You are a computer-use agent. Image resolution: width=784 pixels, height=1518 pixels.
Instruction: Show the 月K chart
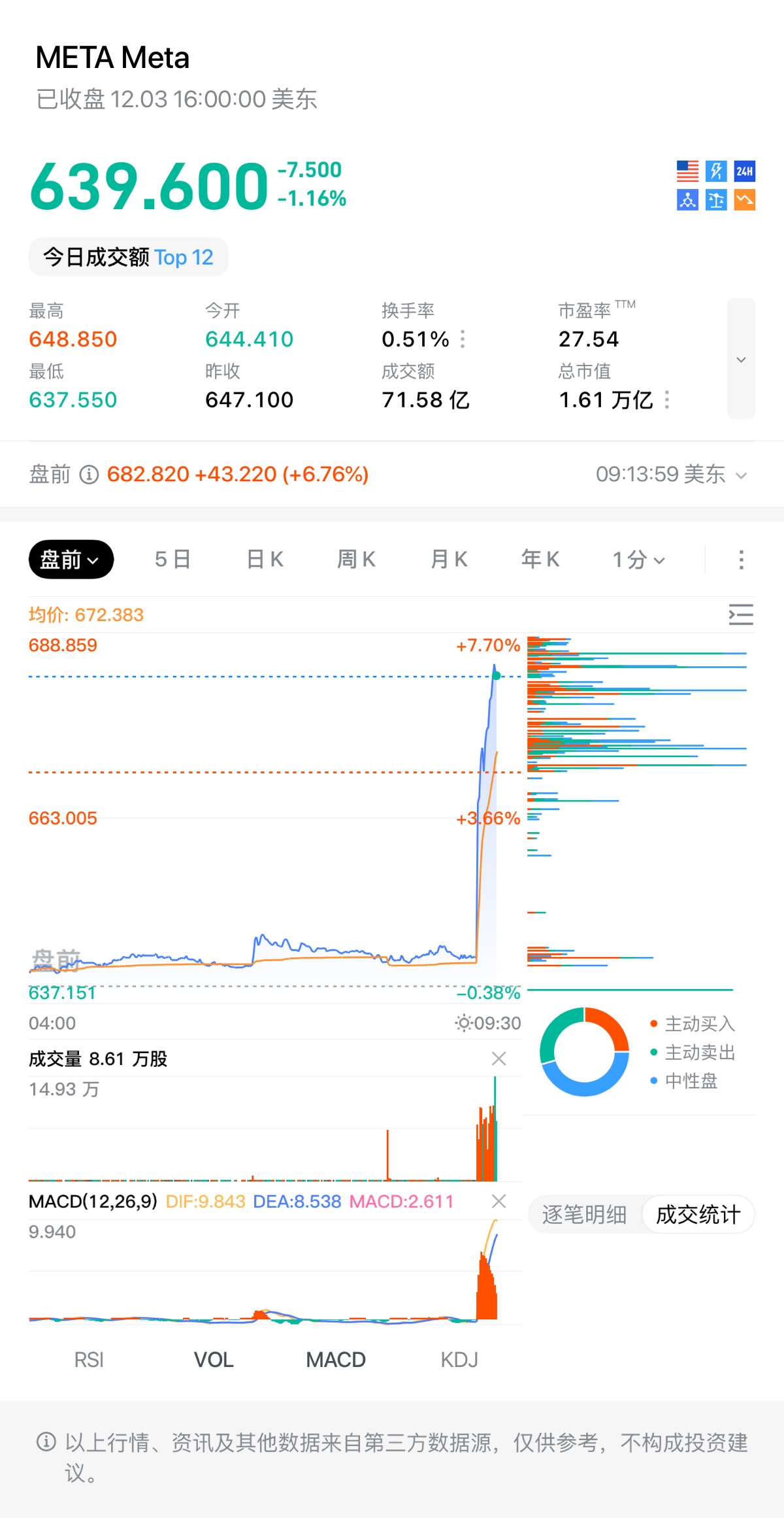click(449, 560)
